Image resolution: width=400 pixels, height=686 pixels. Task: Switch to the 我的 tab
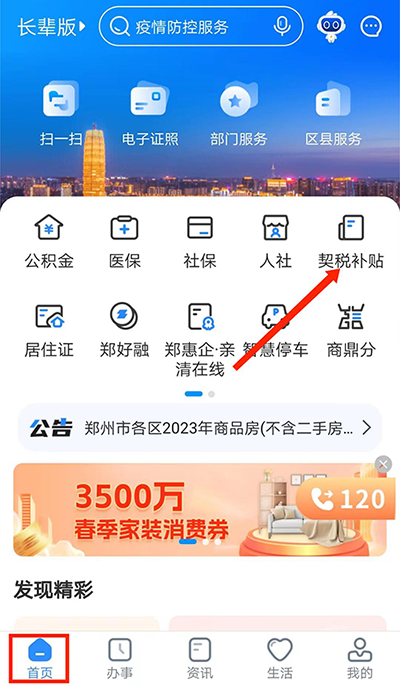point(360,658)
